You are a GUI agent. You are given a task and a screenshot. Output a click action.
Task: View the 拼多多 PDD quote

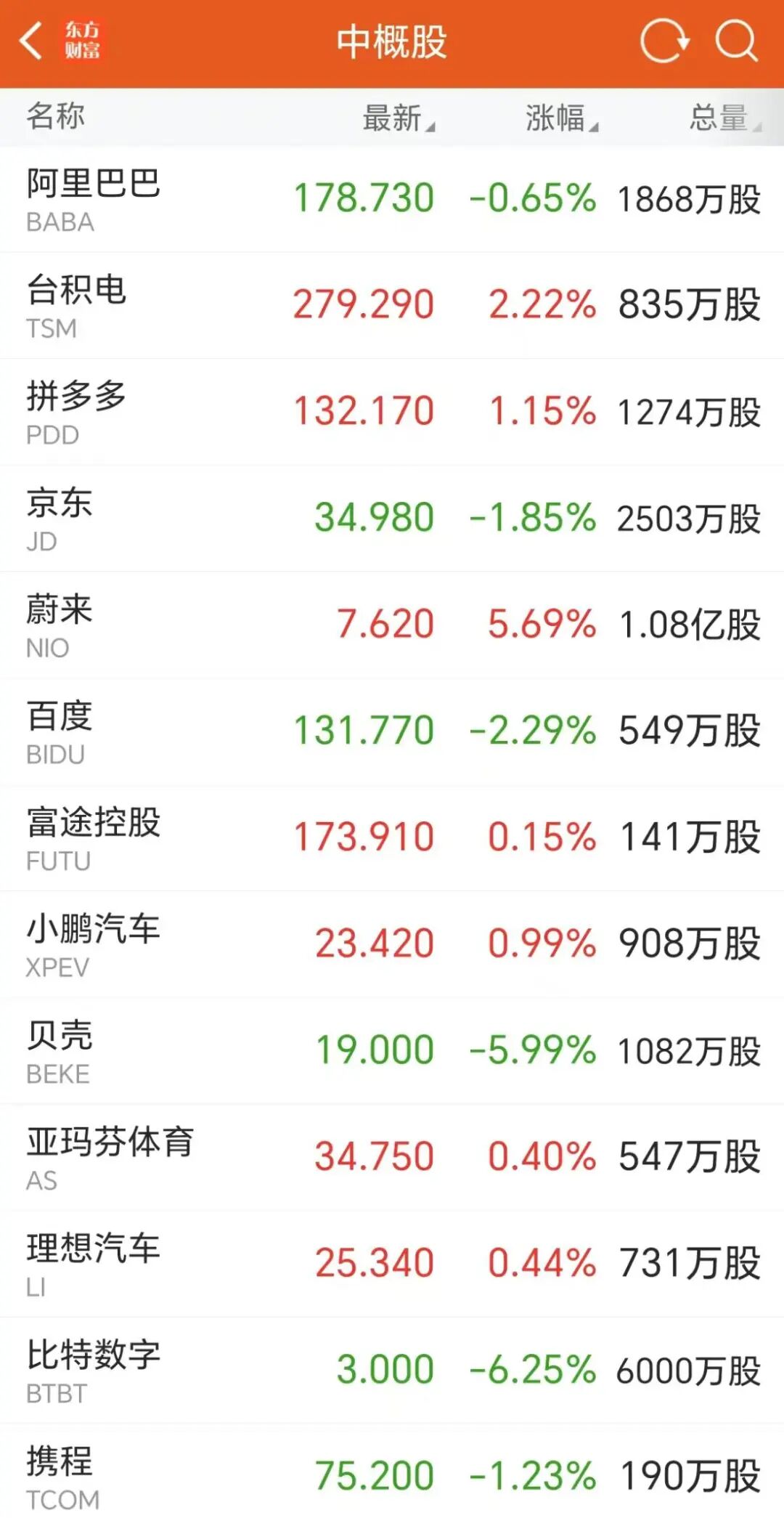pos(392,412)
